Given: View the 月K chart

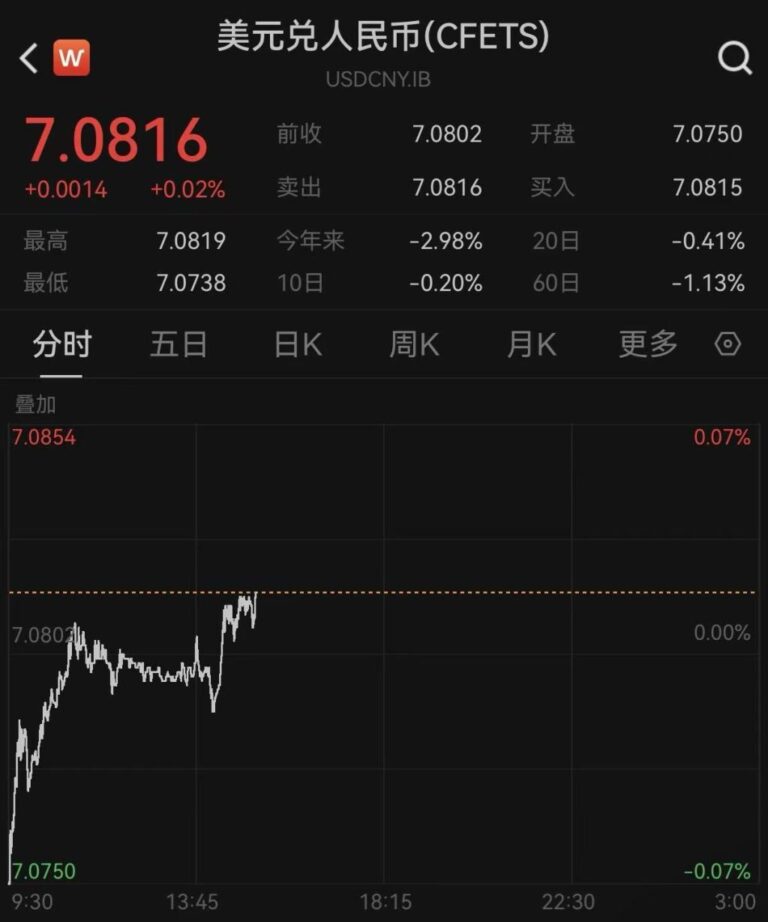Looking at the screenshot, I should (531, 345).
